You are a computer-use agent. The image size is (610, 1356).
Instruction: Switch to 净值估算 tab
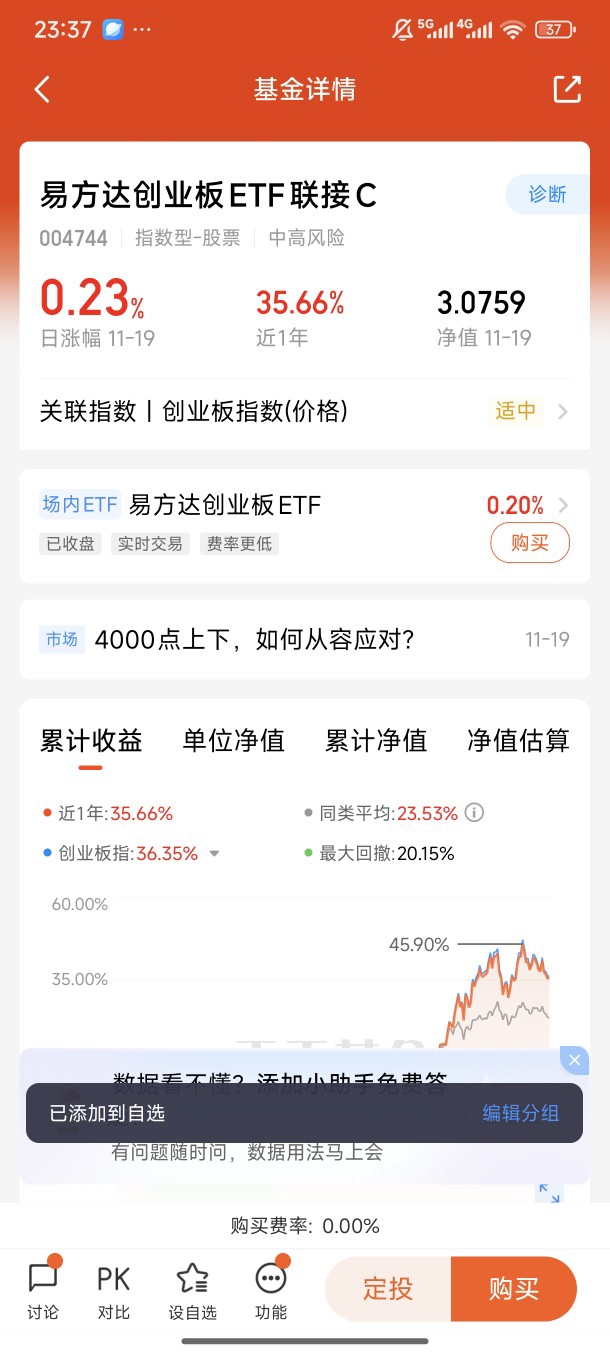[518, 741]
